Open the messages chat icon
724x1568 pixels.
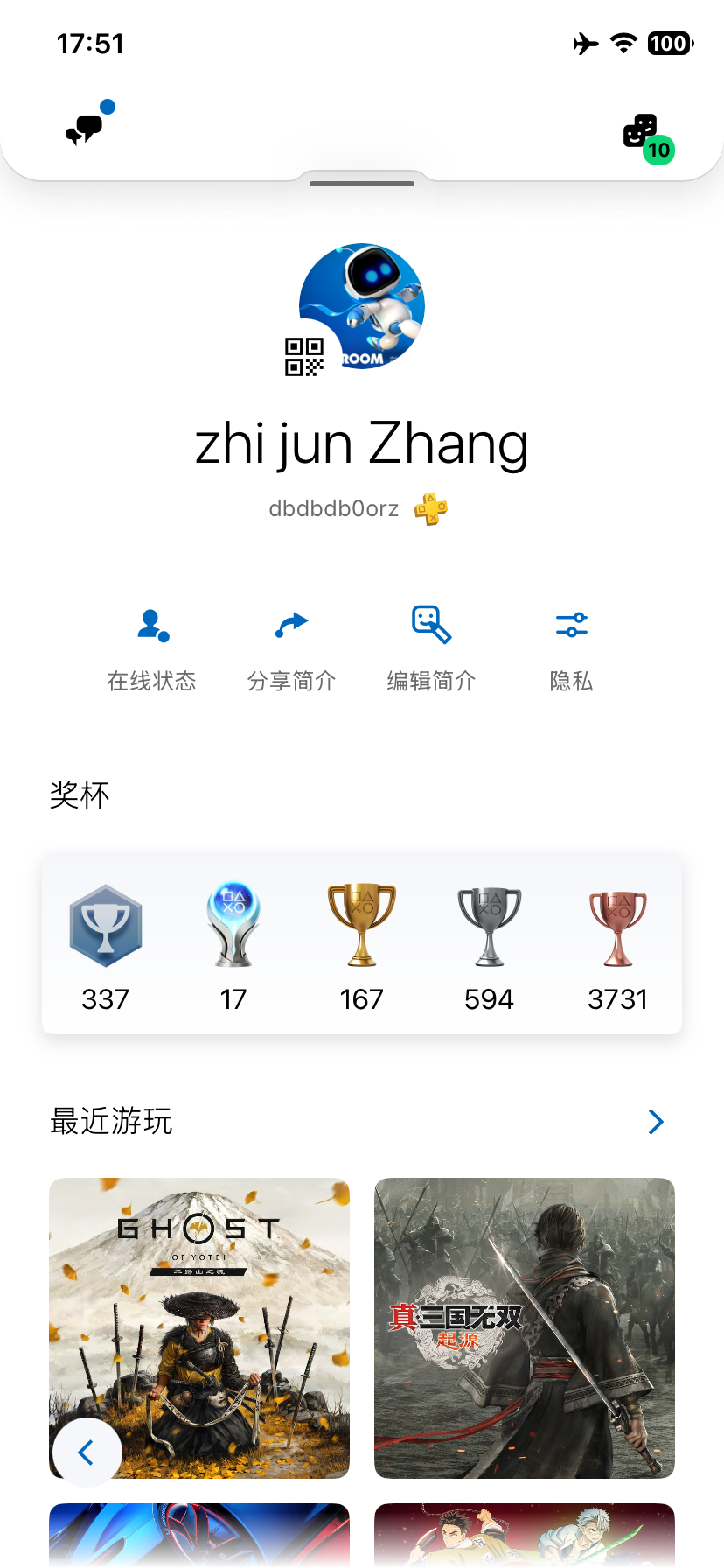point(86,129)
